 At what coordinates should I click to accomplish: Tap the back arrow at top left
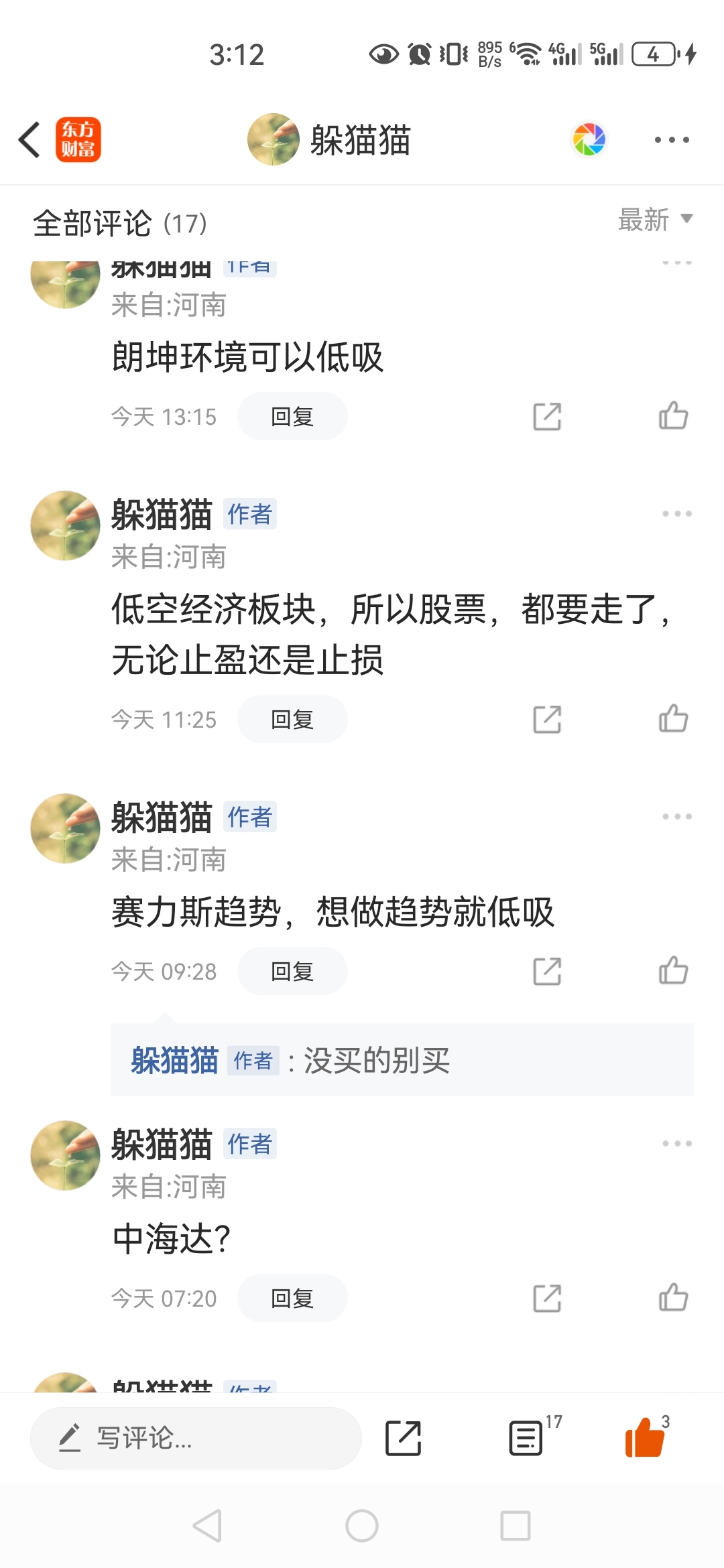click(x=28, y=139)
